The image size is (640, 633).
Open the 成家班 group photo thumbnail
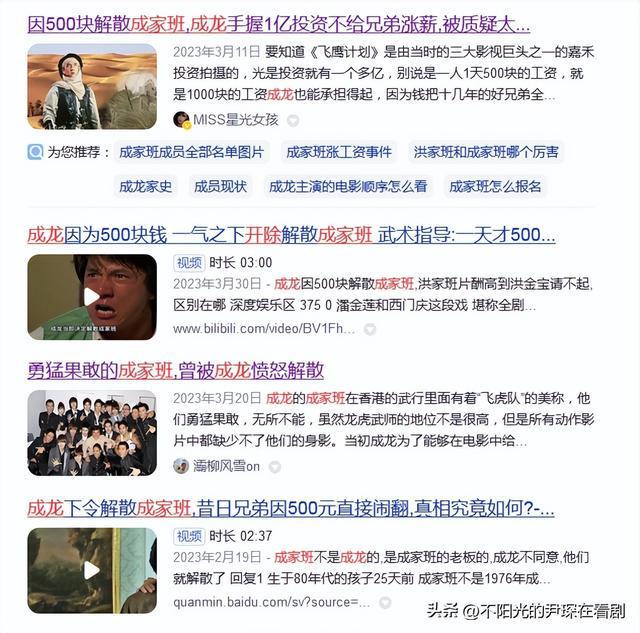pos(91,432)
